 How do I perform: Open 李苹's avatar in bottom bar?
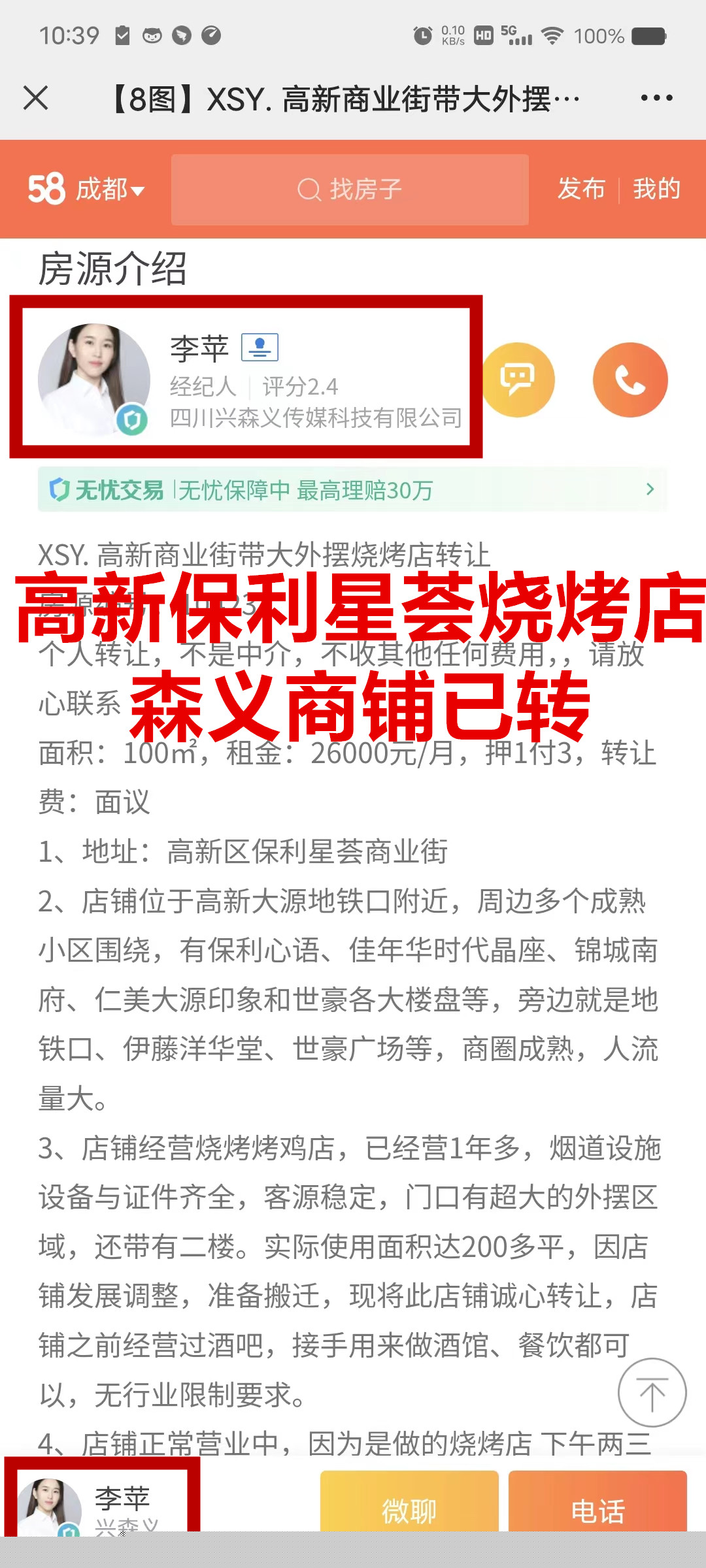click(x=49, y=1506)
